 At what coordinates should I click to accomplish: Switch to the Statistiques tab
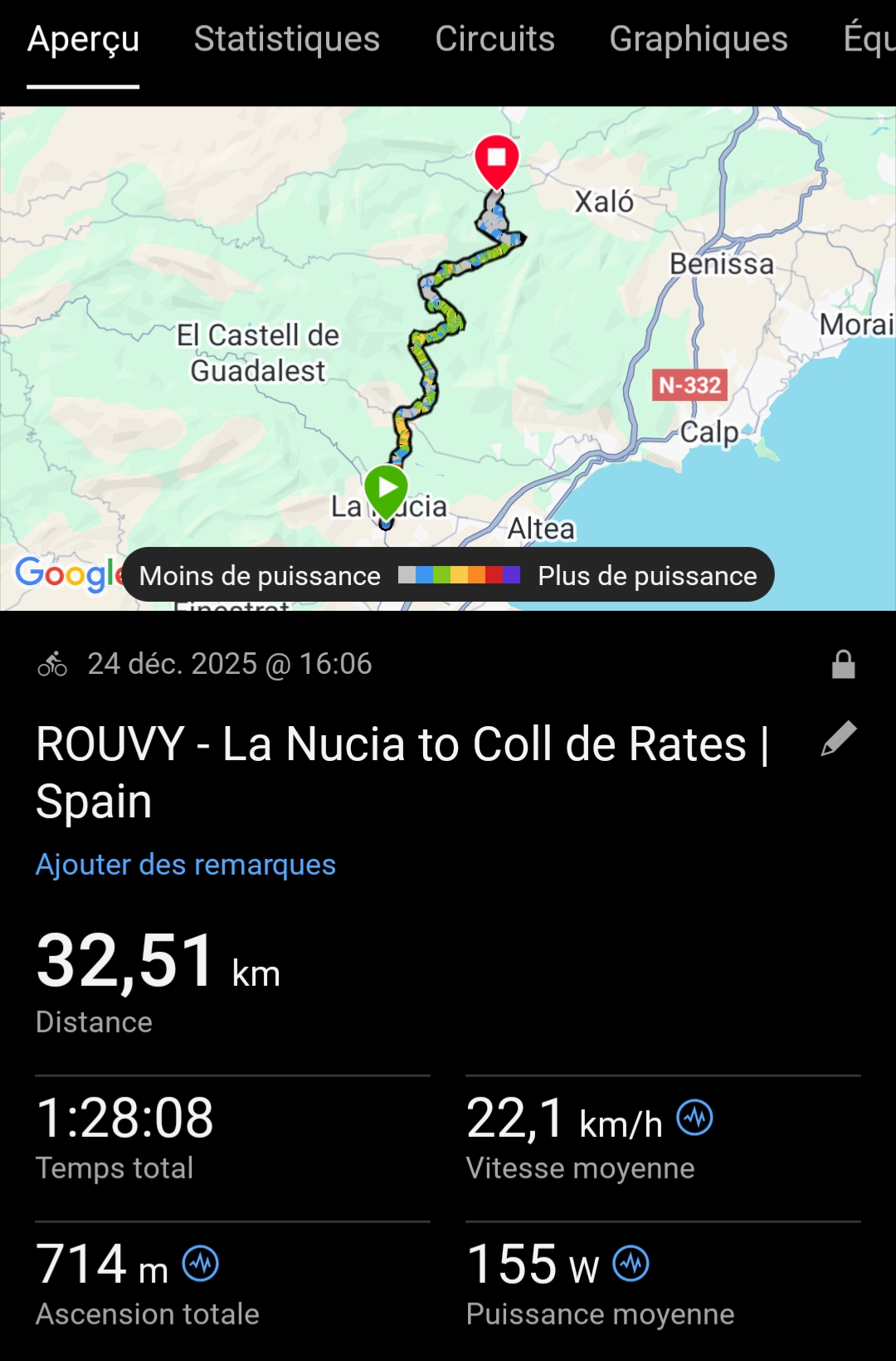point(286,39)
